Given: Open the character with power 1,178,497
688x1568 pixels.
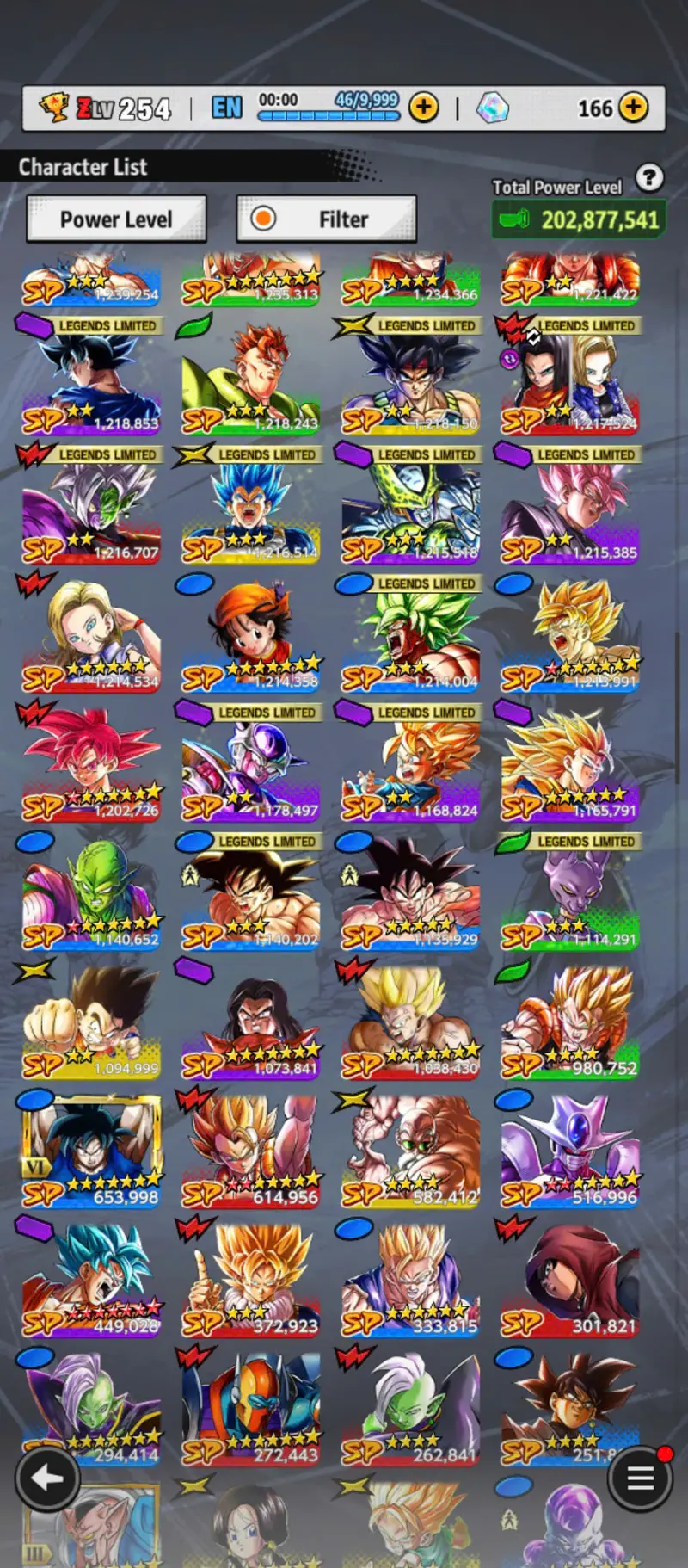Looking at the screenshot, I should (250, 766).
